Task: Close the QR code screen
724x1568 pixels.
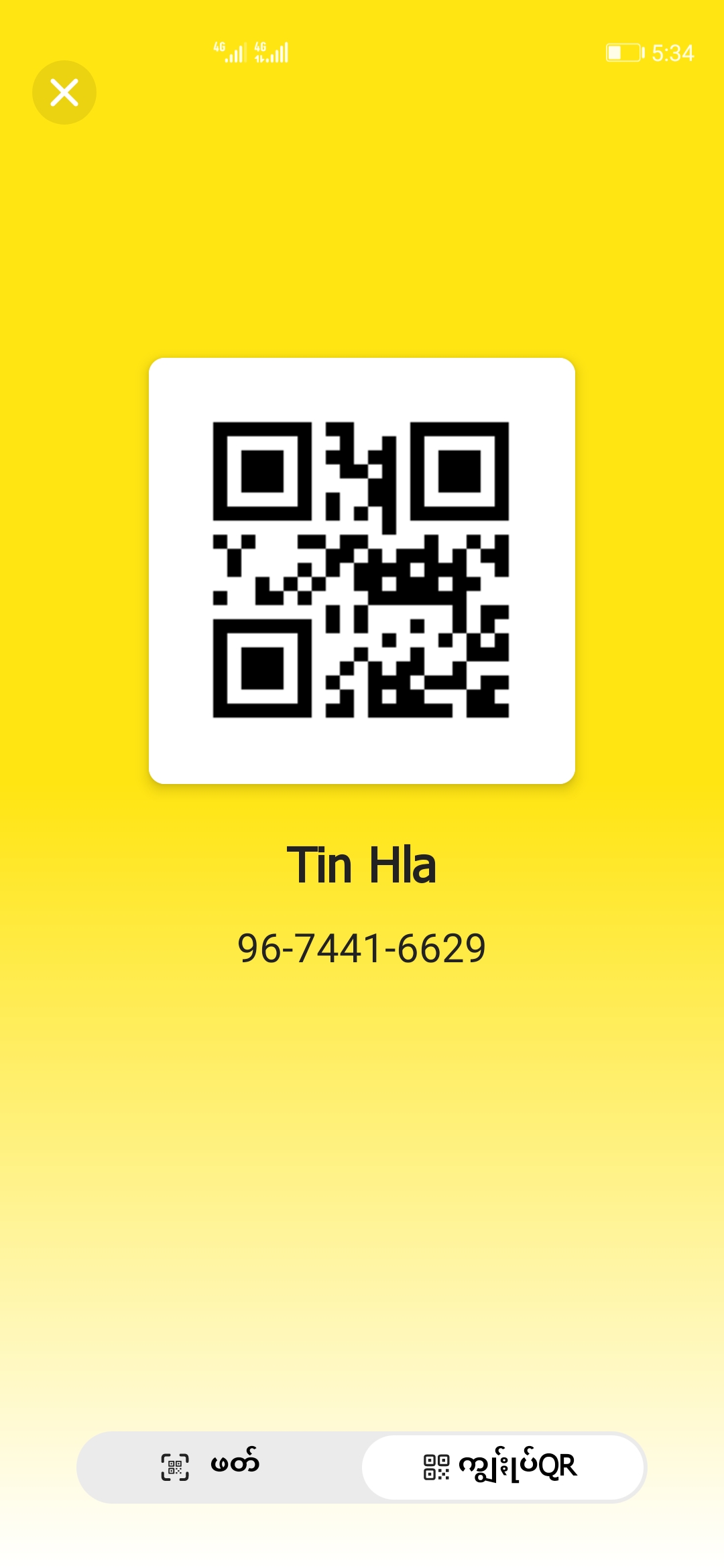Action: tap(64, 92)
